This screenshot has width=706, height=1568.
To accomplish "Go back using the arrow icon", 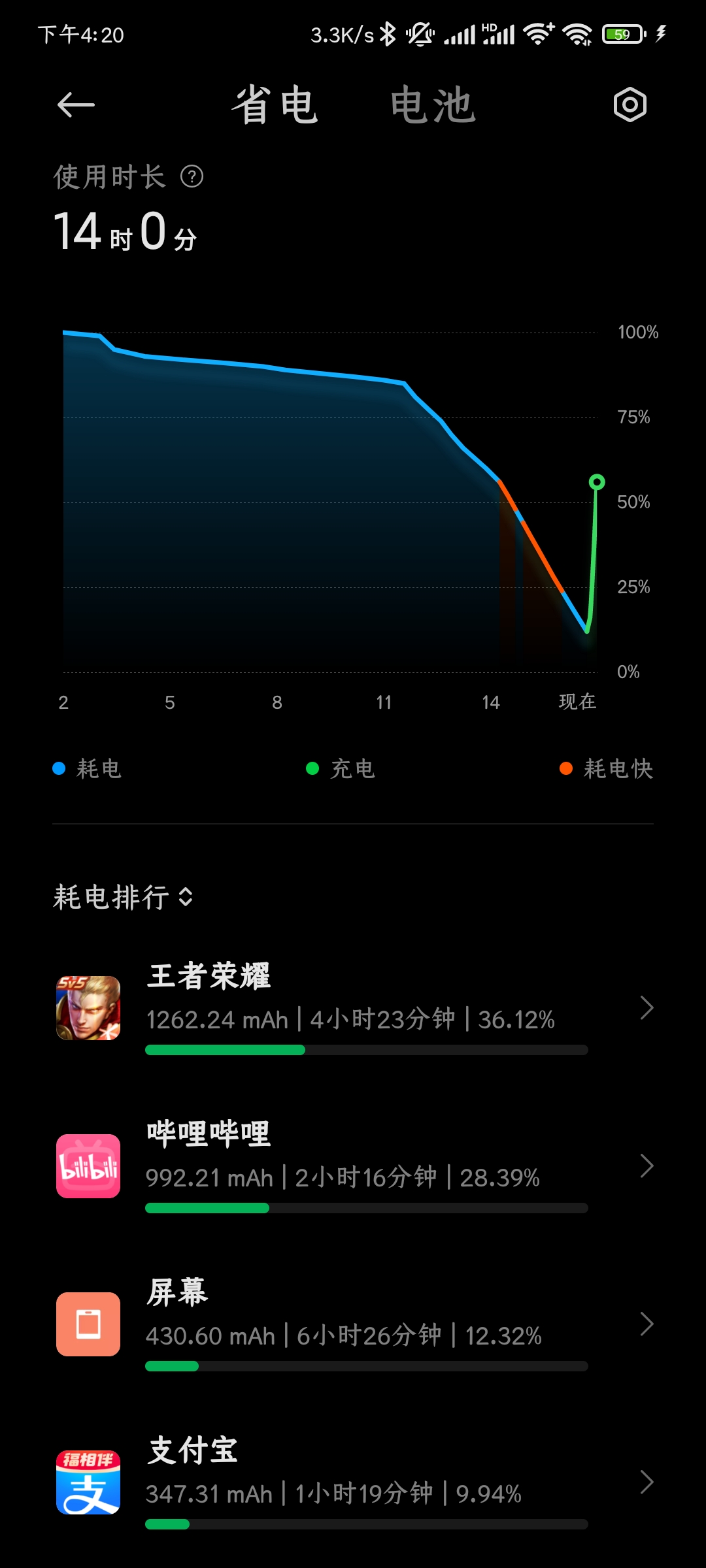I will [76, 105].
